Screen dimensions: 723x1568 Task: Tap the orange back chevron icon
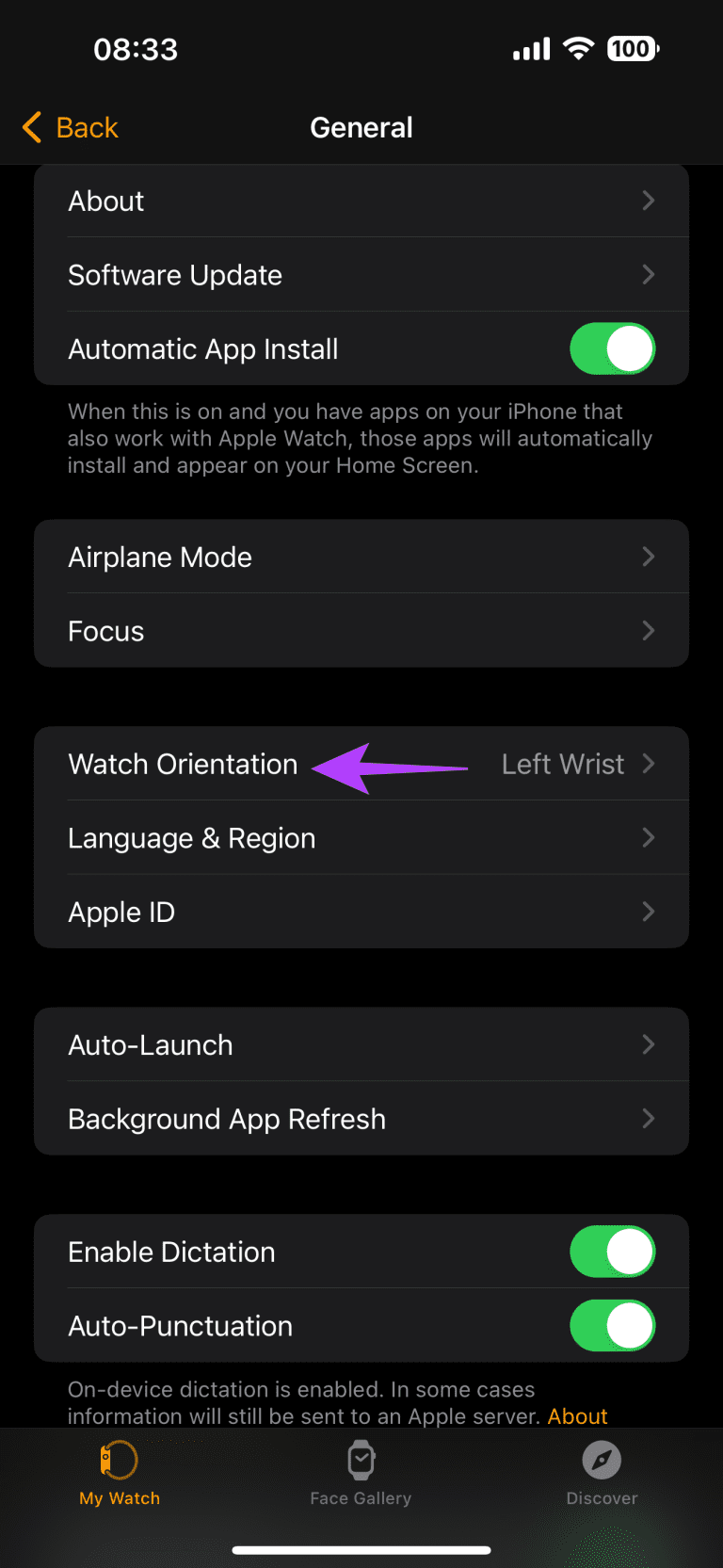coord(31,127)
